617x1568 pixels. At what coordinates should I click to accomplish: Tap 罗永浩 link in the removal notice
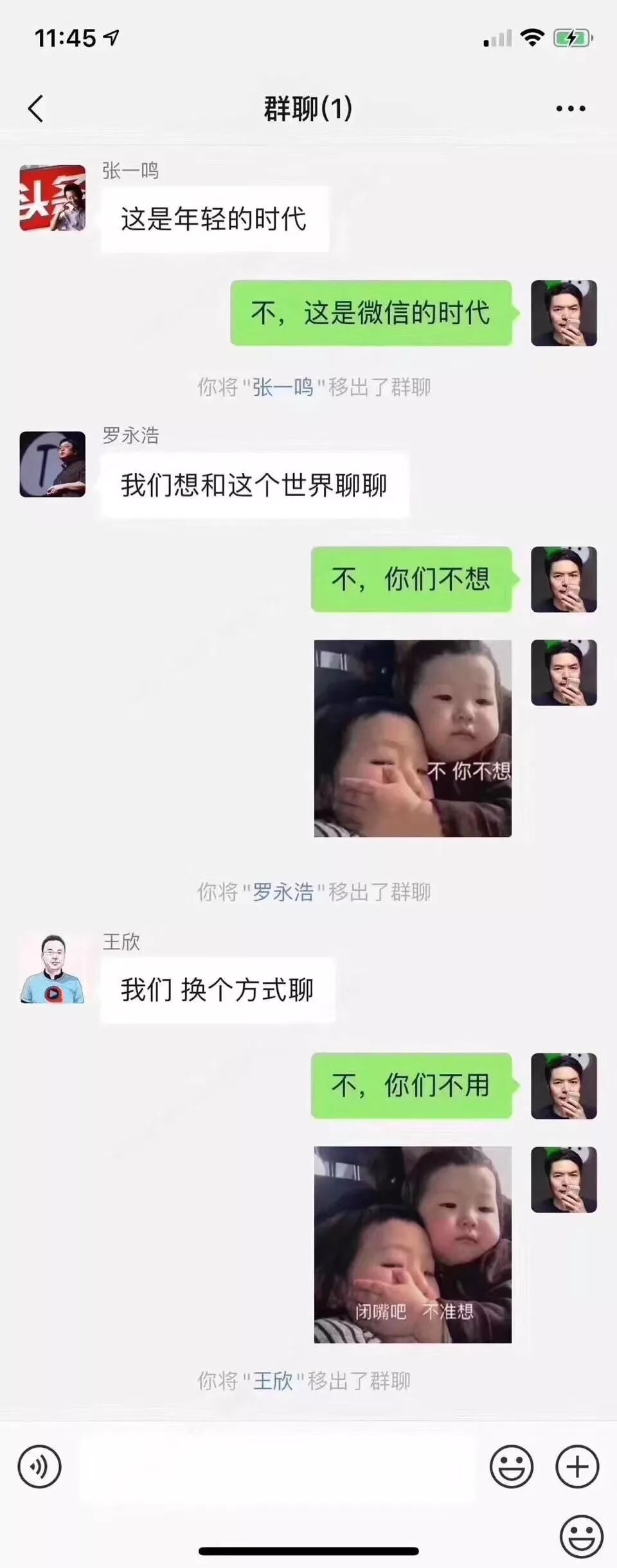[283, 892]
